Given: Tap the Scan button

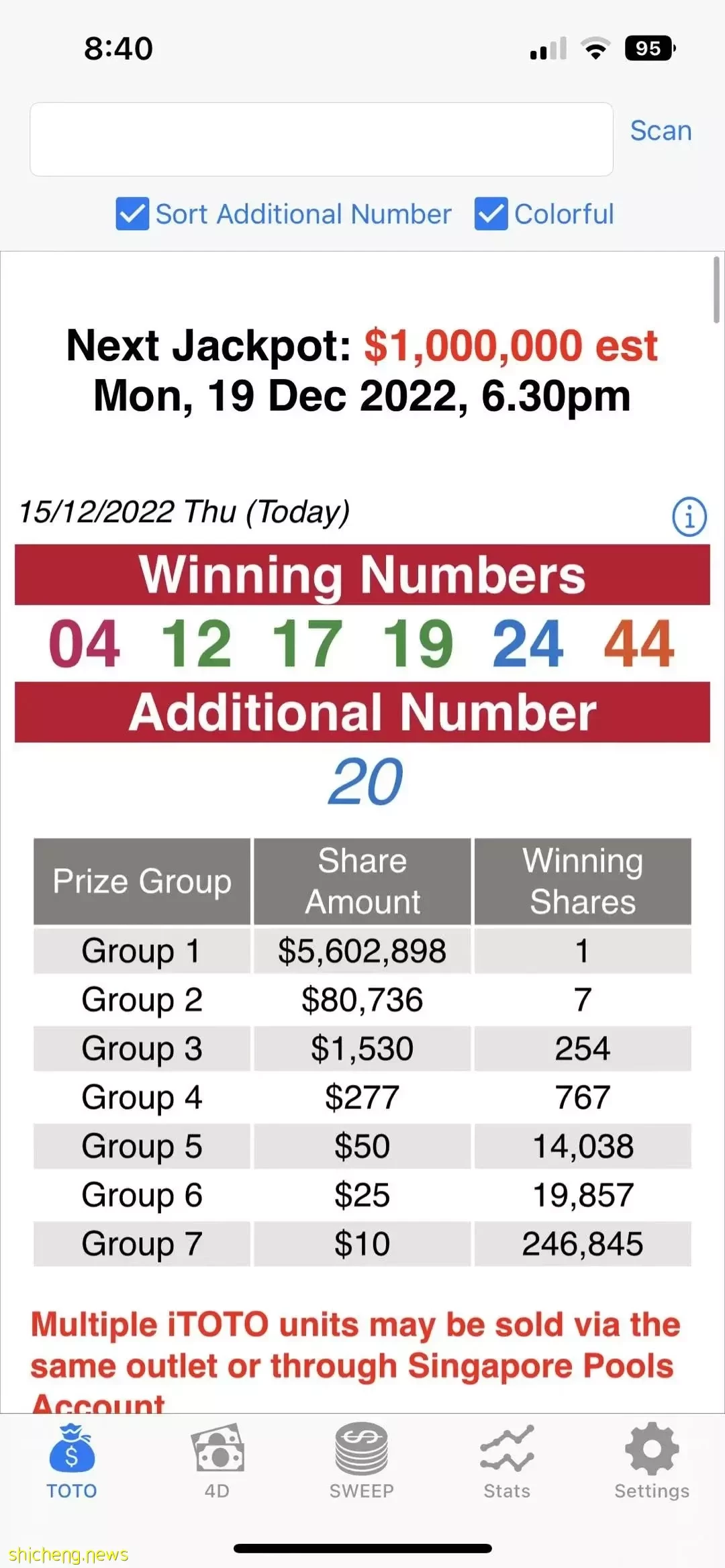Looking at the screenshot, I should (661, 131).
